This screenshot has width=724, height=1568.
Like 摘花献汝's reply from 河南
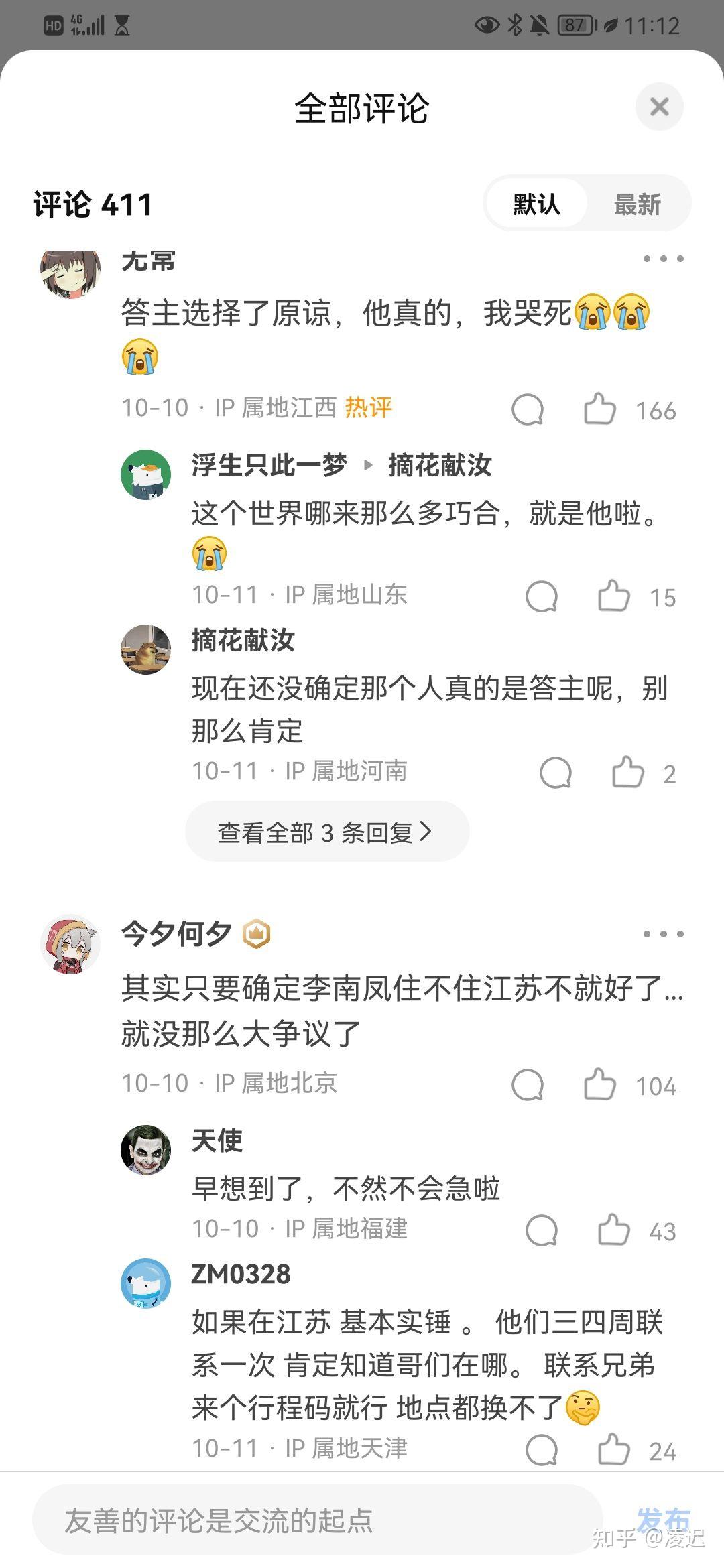point(627,773)
